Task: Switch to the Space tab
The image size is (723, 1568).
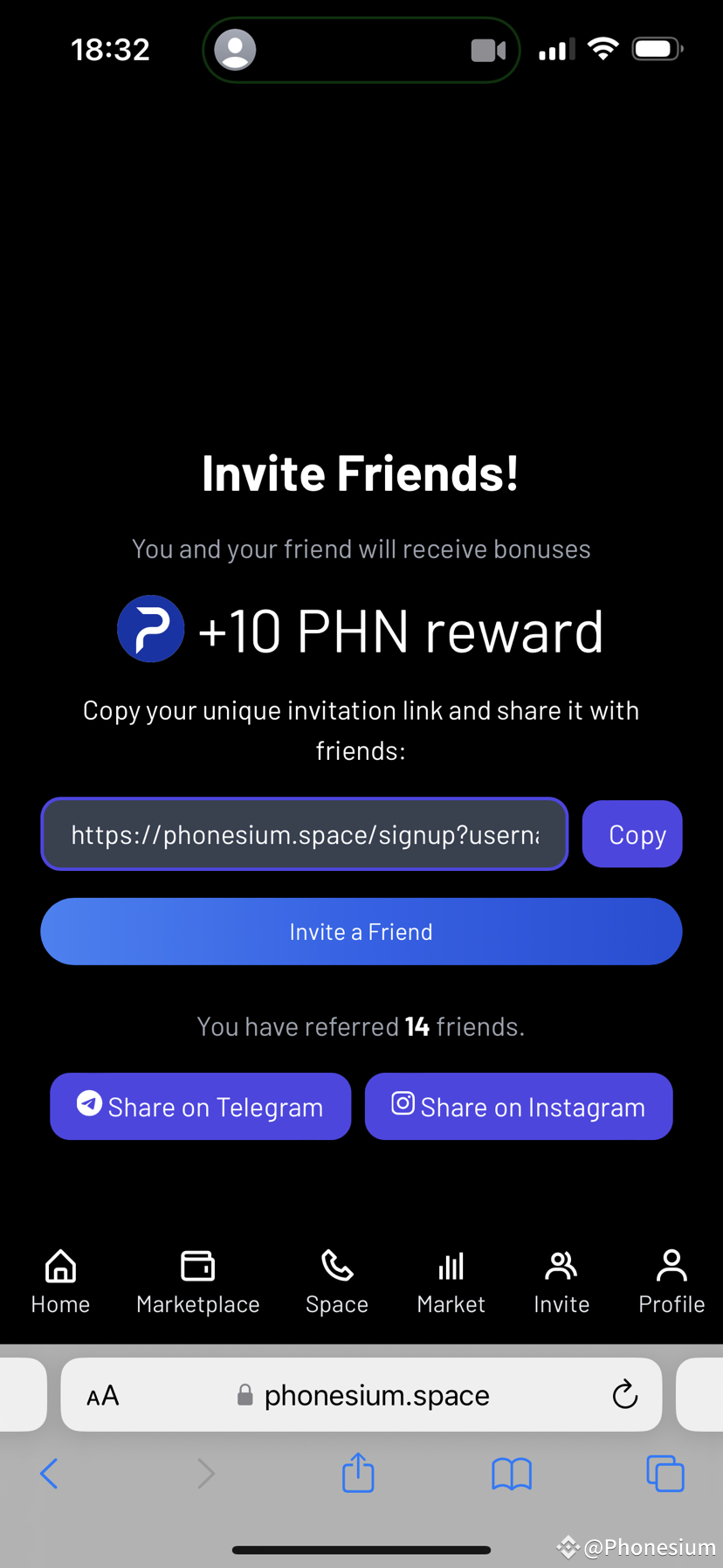Action: pyautogui.click(x=337, y=1281)
